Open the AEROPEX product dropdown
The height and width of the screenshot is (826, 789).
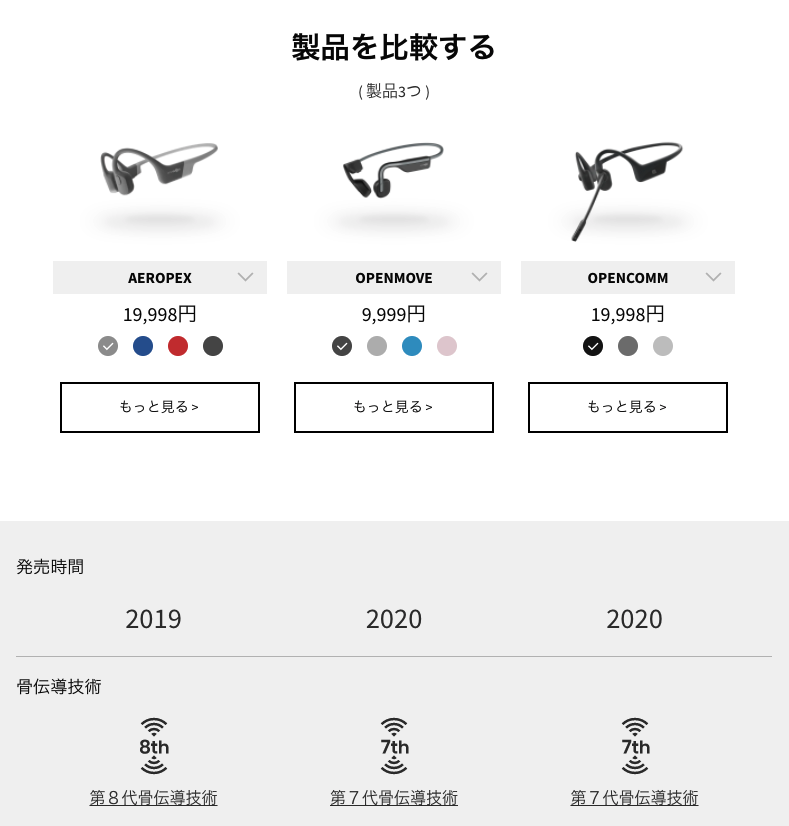[160, 278]
